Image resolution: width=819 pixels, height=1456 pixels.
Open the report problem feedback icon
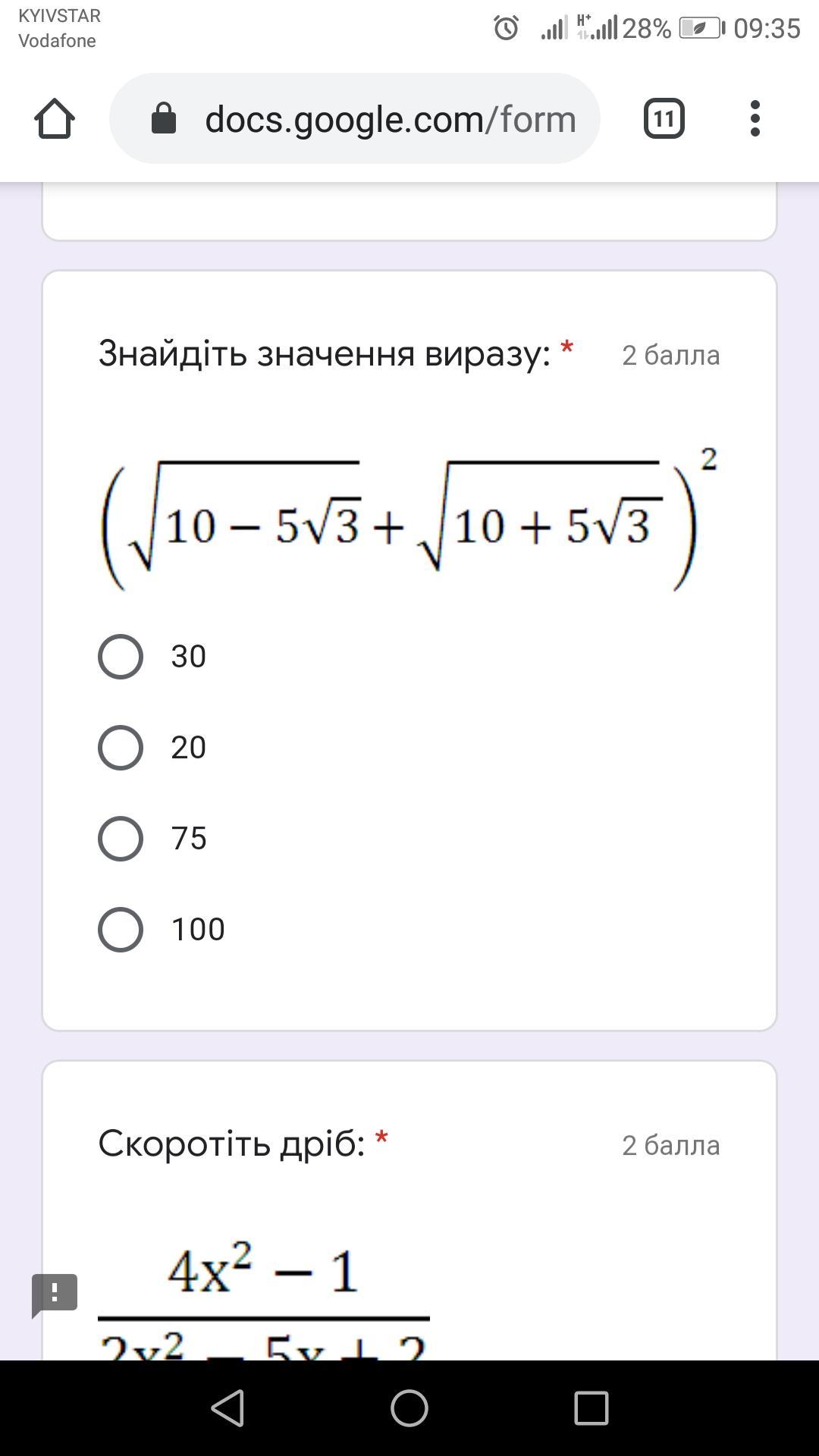click(x=55, y=1295)
